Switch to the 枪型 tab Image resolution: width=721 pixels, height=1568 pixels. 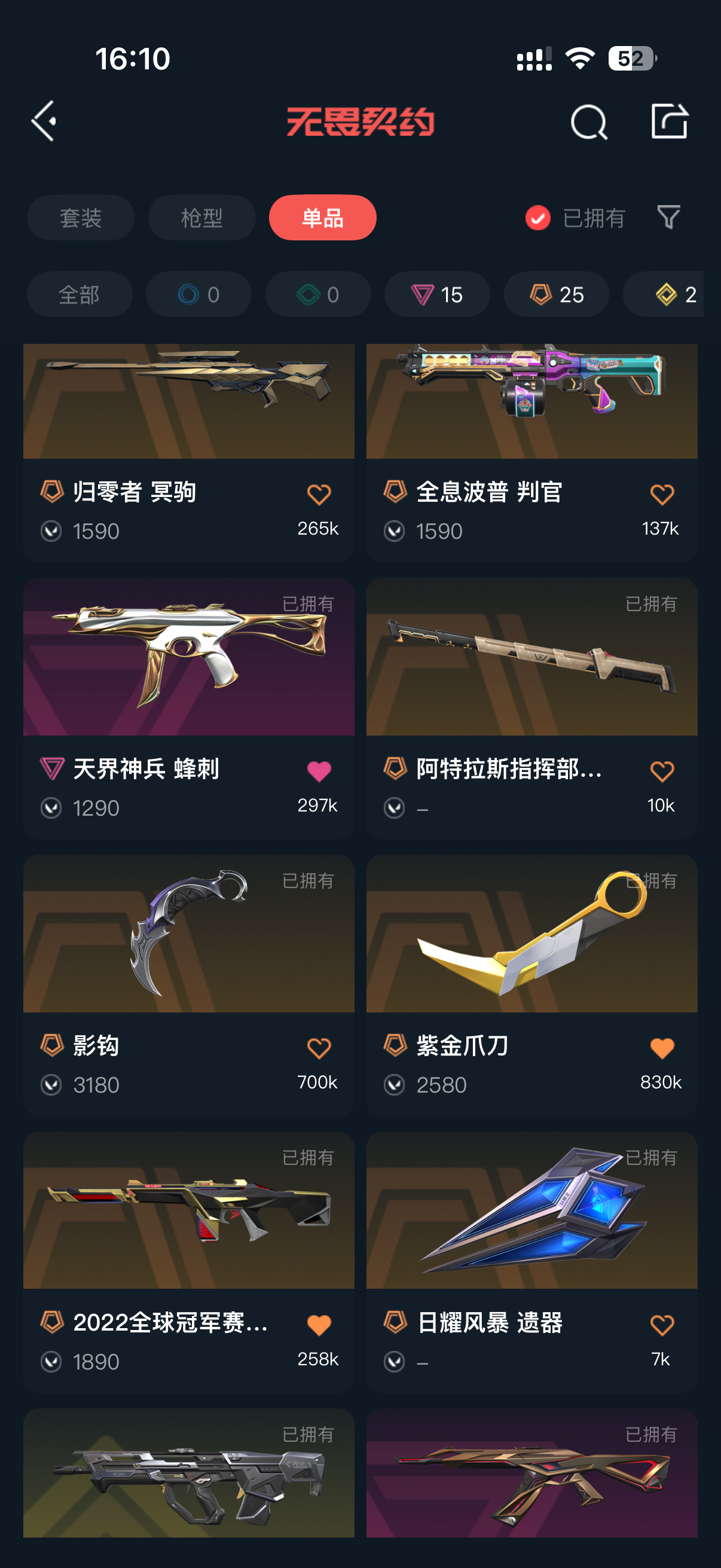pyautogui.click(x=201, y=218)
